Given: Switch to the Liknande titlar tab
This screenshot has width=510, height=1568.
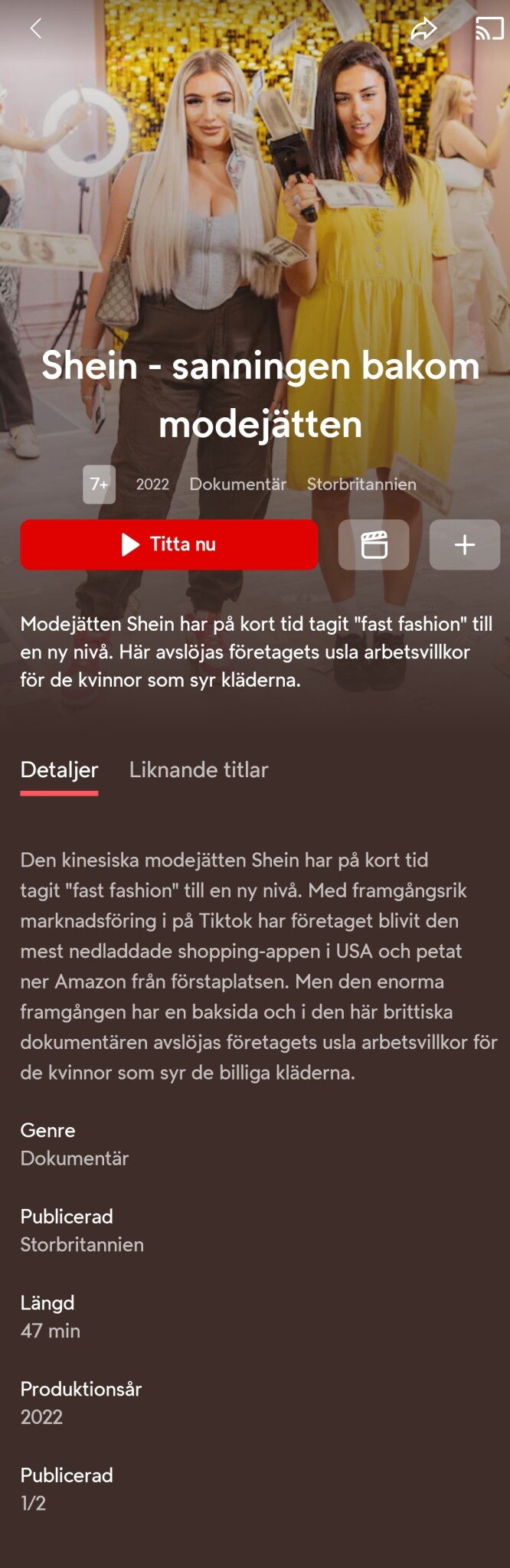Looking at the screenshot, I should (x=198, y=769).
